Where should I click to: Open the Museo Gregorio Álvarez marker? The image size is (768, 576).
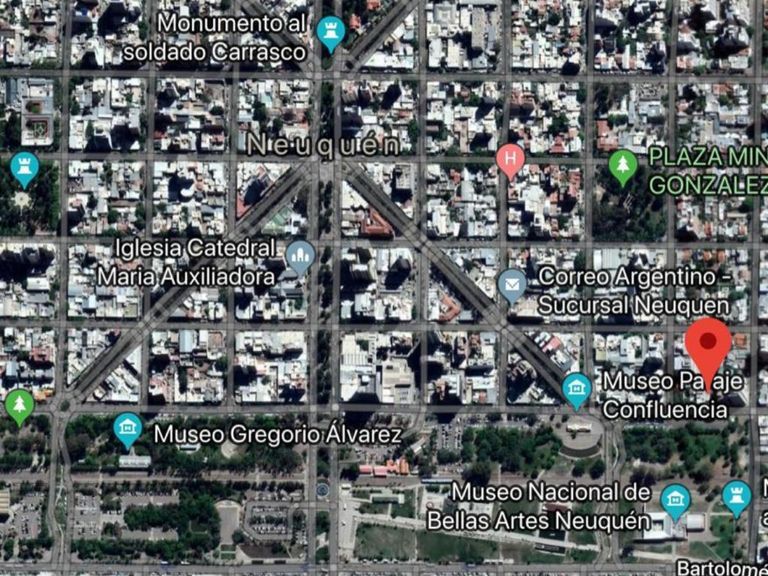click(x=127, y=430)
